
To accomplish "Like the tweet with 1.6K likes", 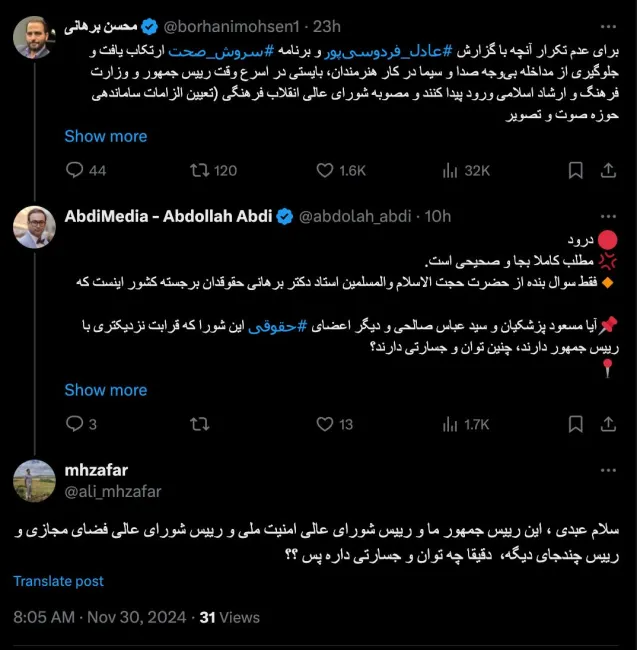I will [x=324, y=171].
